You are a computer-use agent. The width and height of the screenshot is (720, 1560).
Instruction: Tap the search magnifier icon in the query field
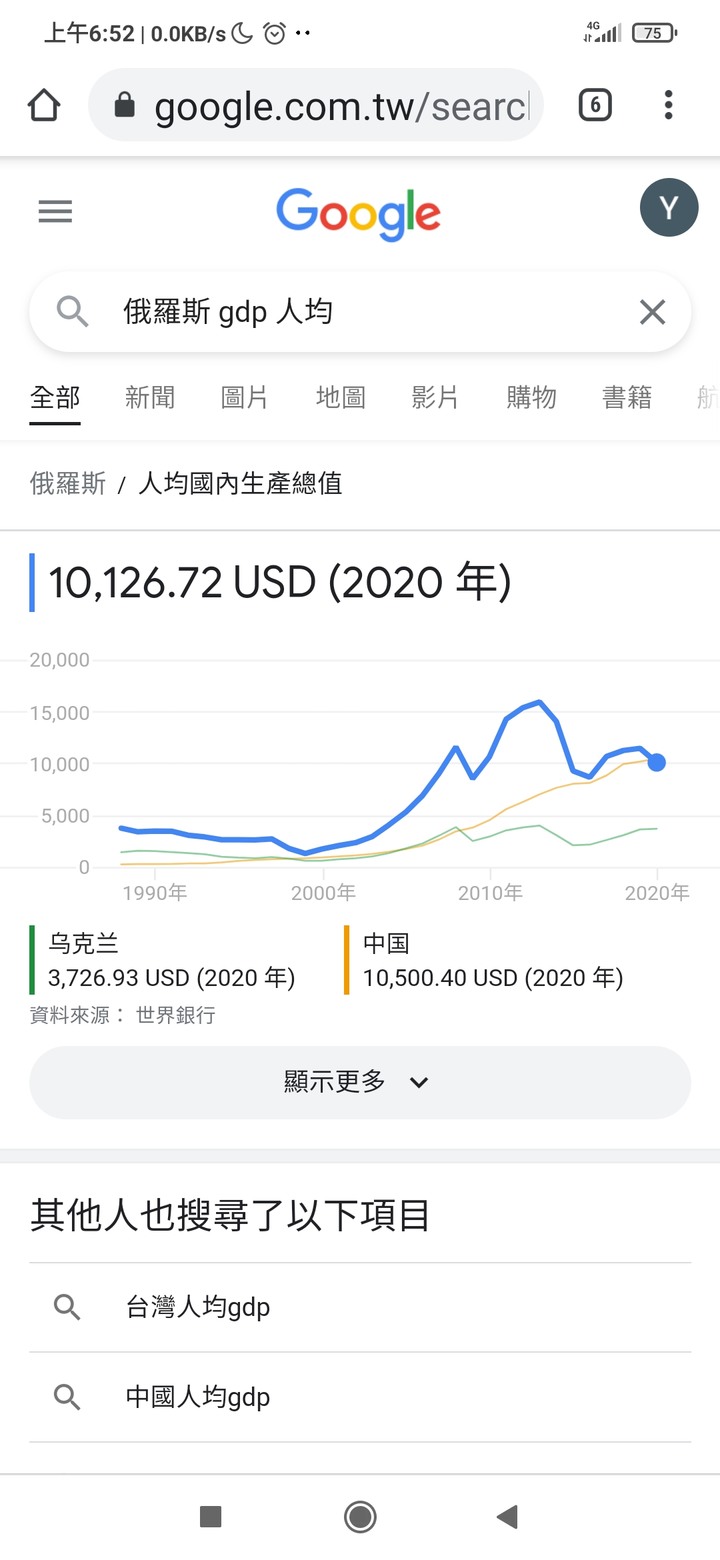pyautogui.click(x=71, y=311)
